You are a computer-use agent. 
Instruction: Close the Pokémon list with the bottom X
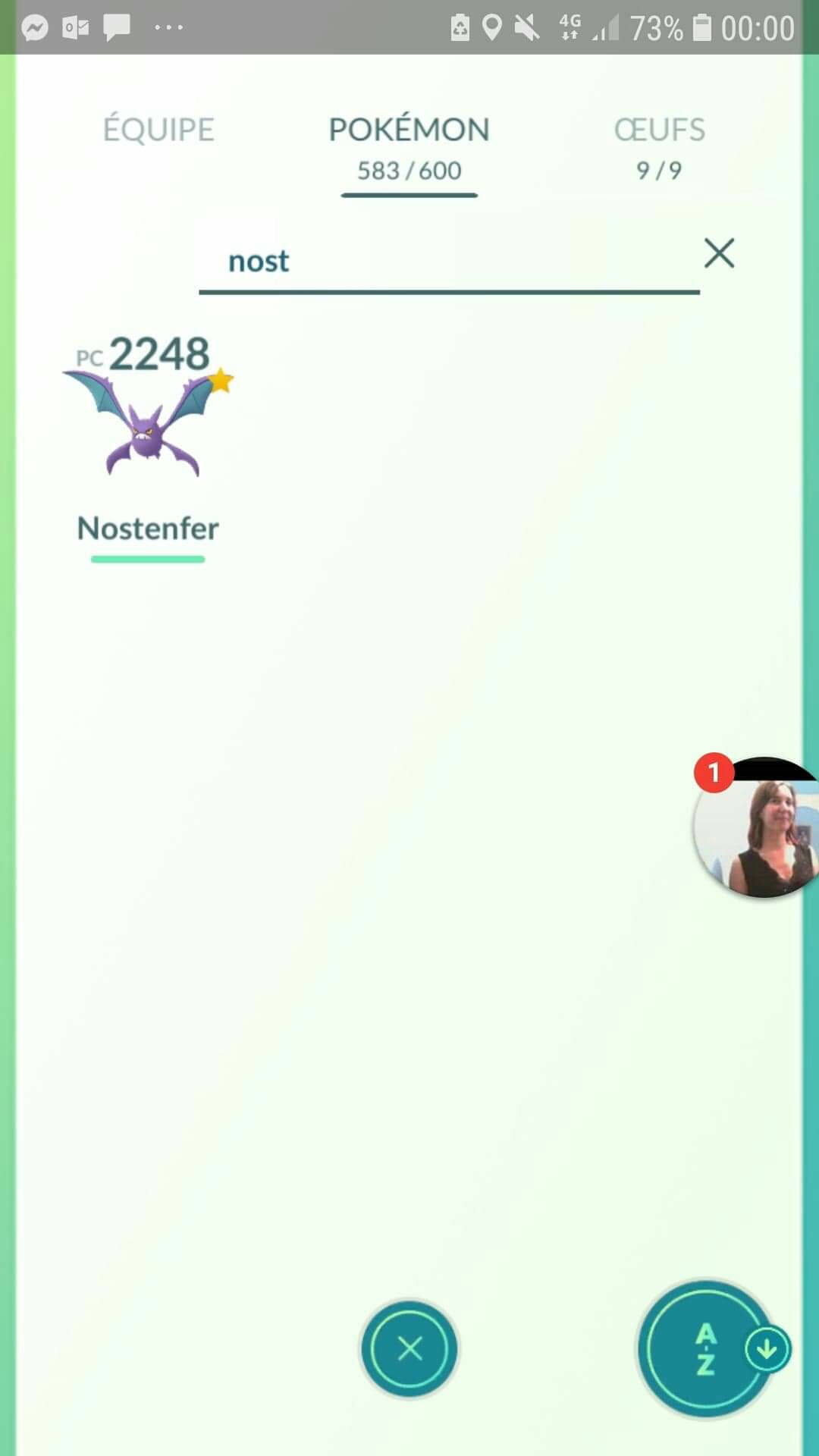coord(409,1349)
